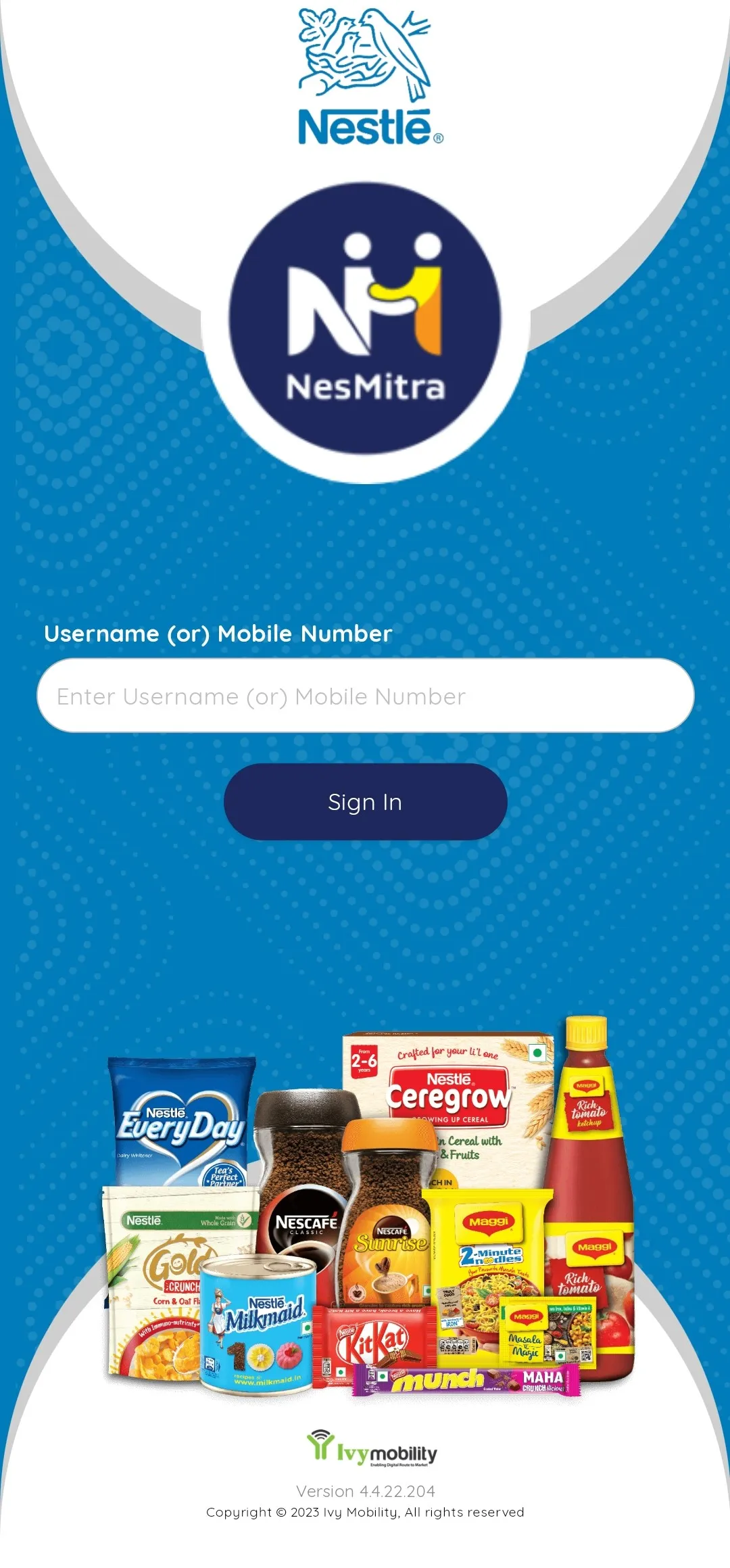Focus the Username or Mobile Number field

click(365, 696)
